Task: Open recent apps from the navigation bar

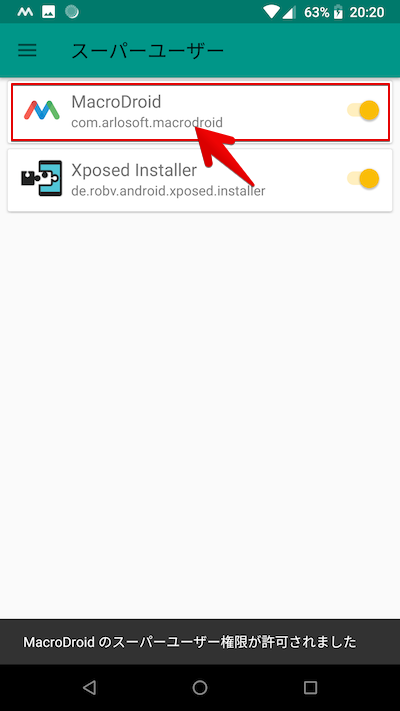Action: (310, 687)
